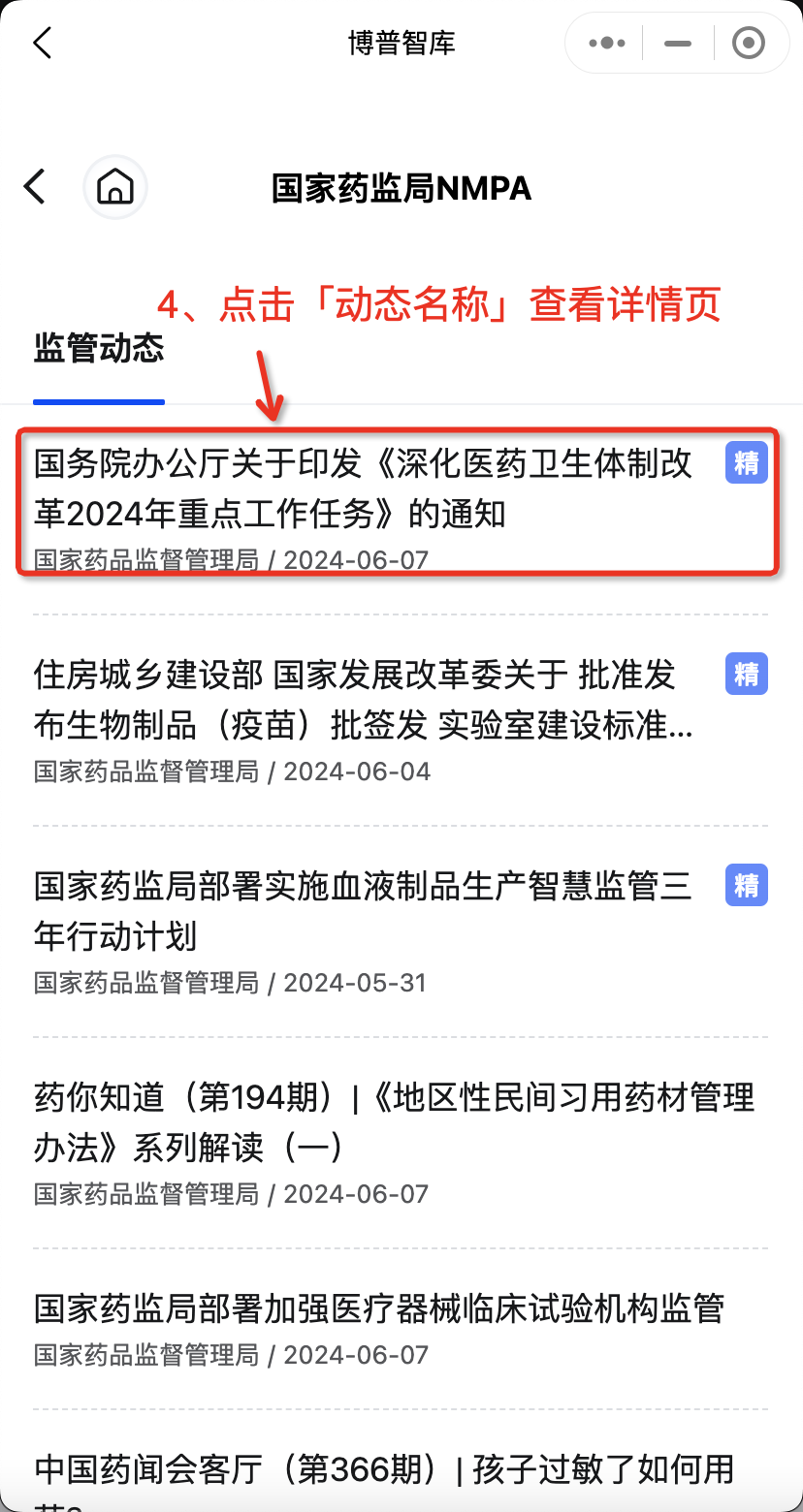
Task: Return to the home page via the house icon
Action: 115,186
